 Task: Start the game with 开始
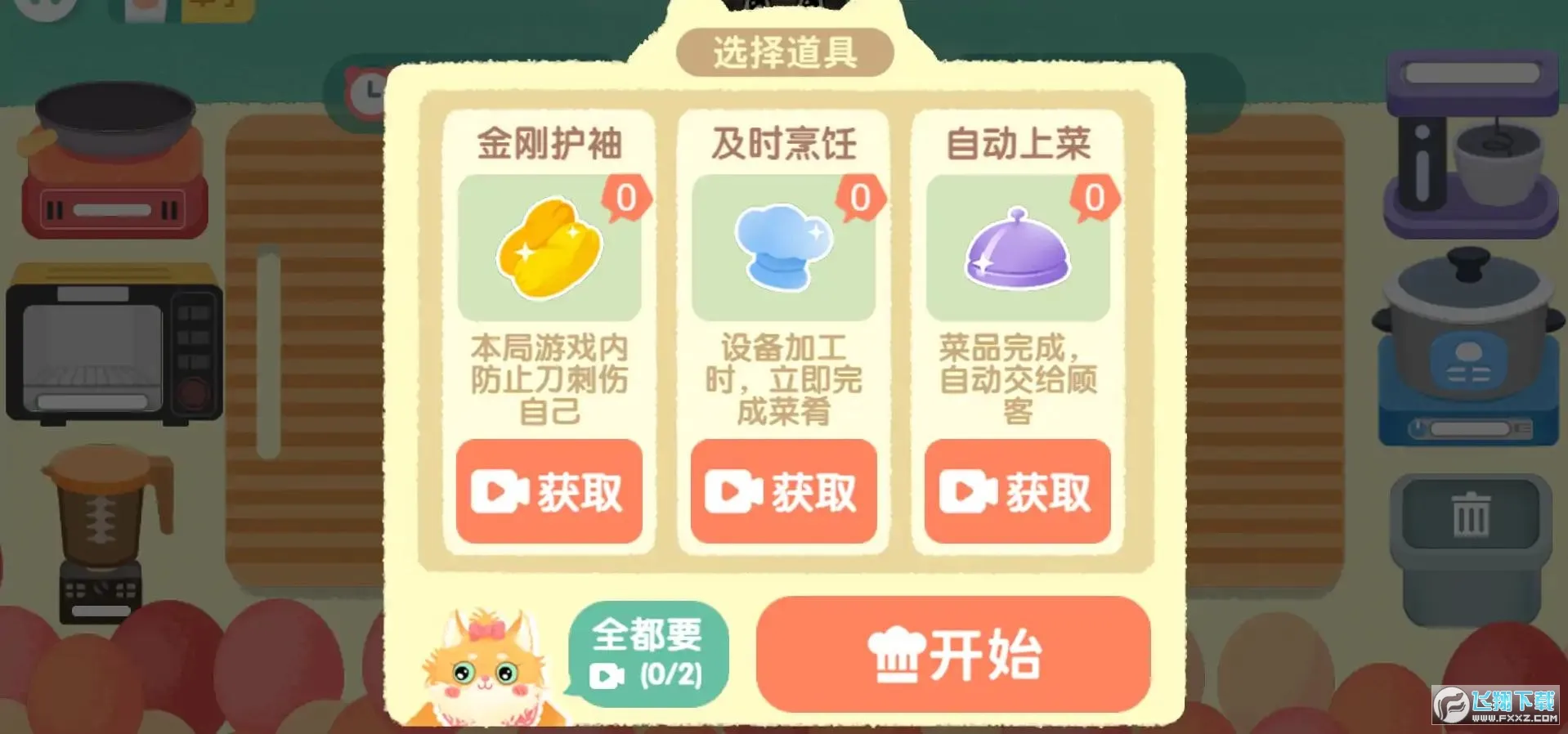(x=953, y=654)
